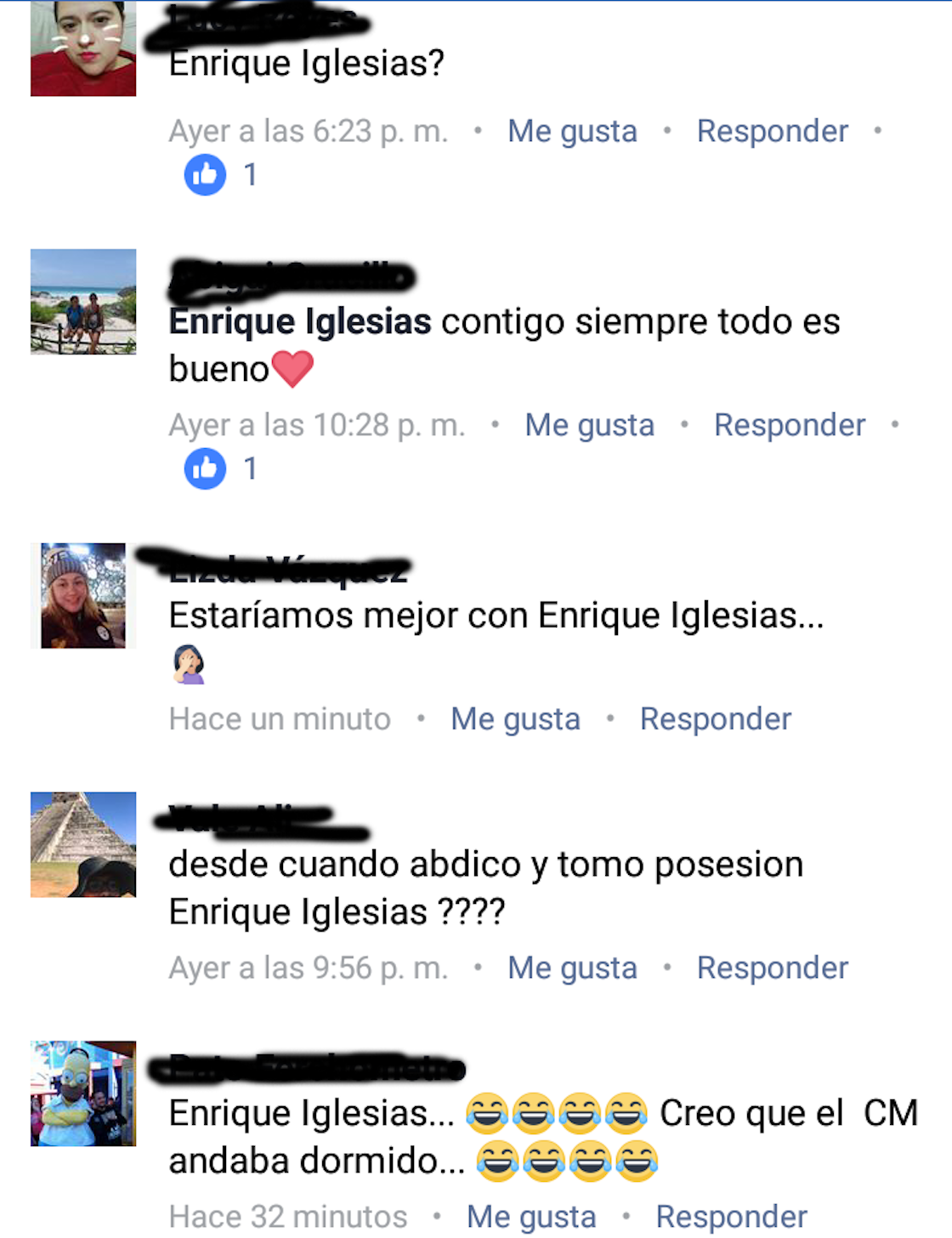The height and width of the screenshot is (1238, 952).
Task: Like the 'Enrique Iglesias?' comment
Action: (572, 132)
